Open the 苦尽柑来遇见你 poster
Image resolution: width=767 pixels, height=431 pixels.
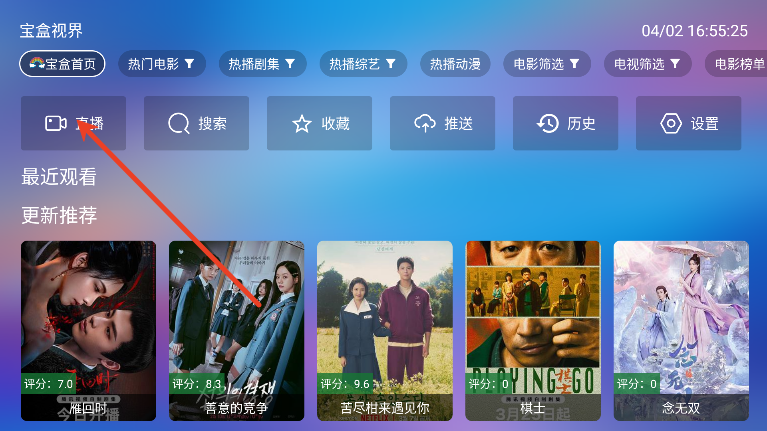pos(384,328)
